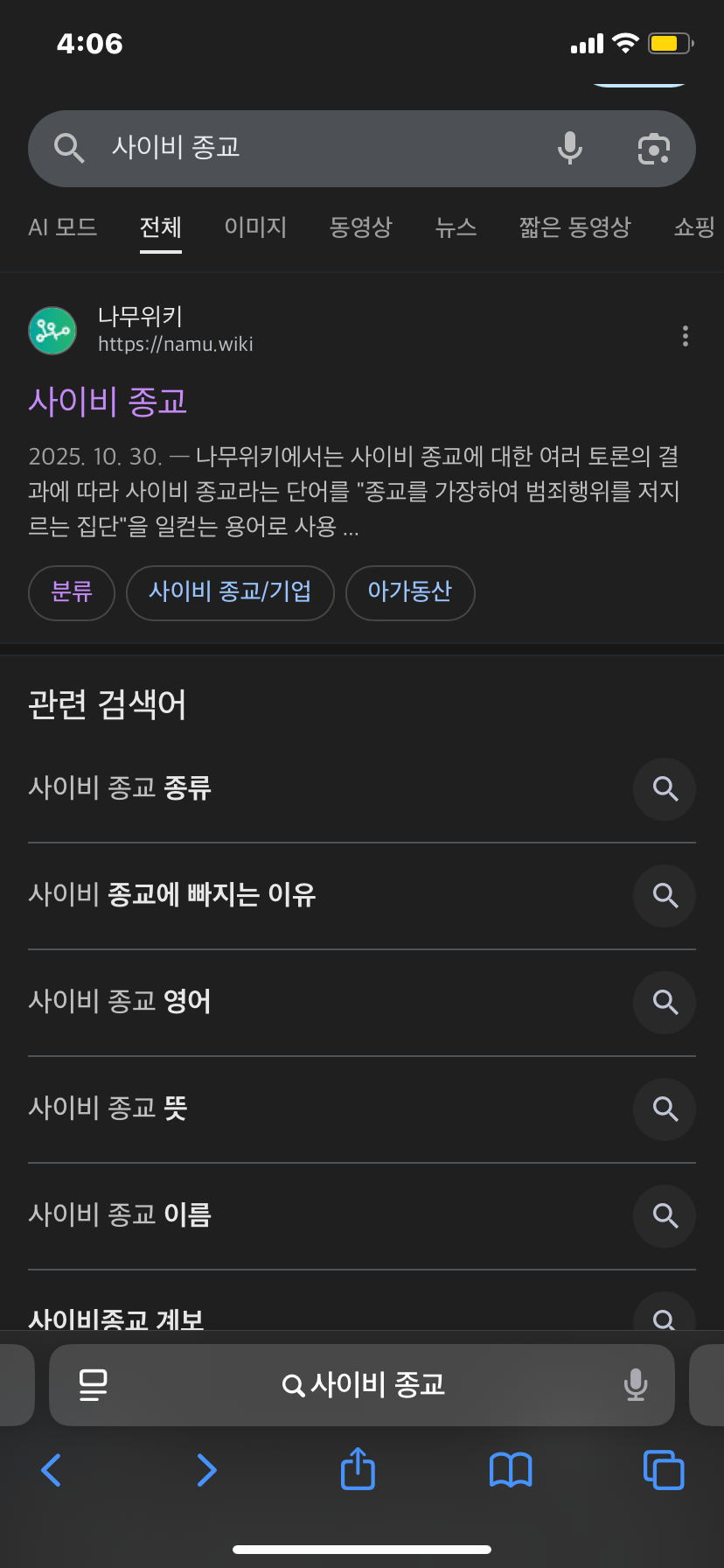
Task: Open Safari bookmarks
Action: pyautogui.click(x=511, y=1469)
